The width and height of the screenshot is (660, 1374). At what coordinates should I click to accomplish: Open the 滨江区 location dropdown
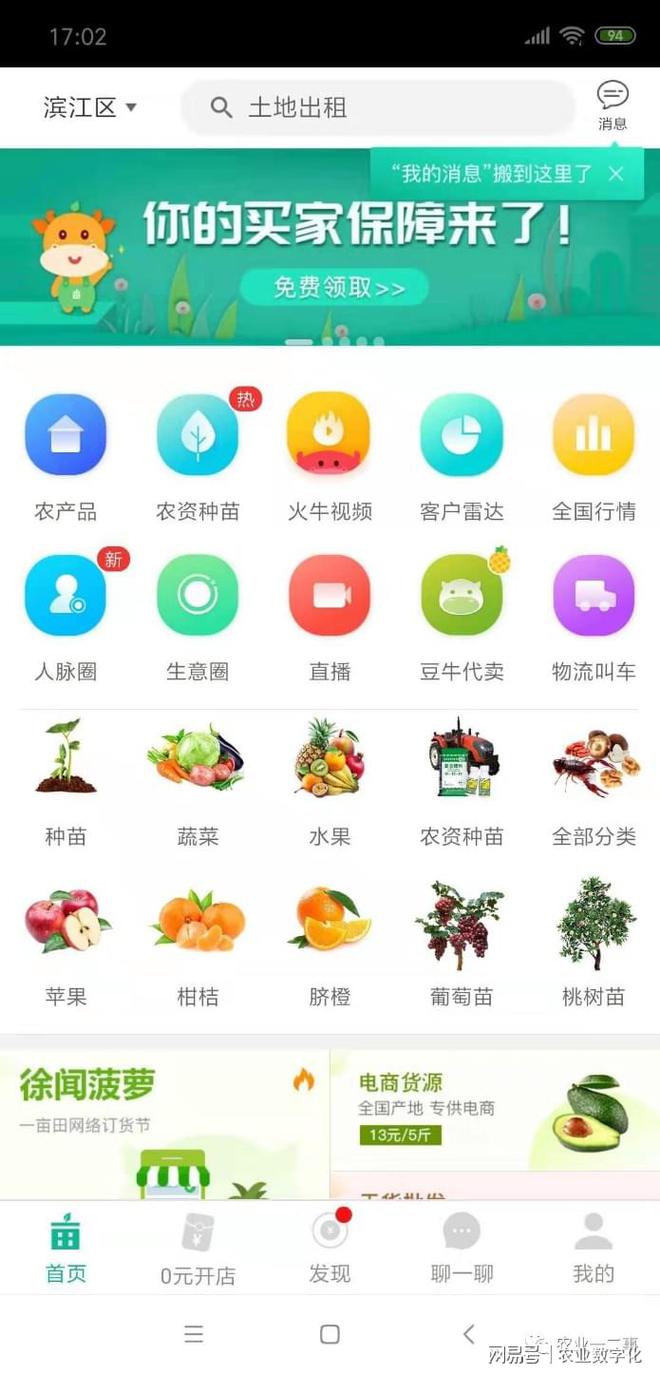[90, 107]
